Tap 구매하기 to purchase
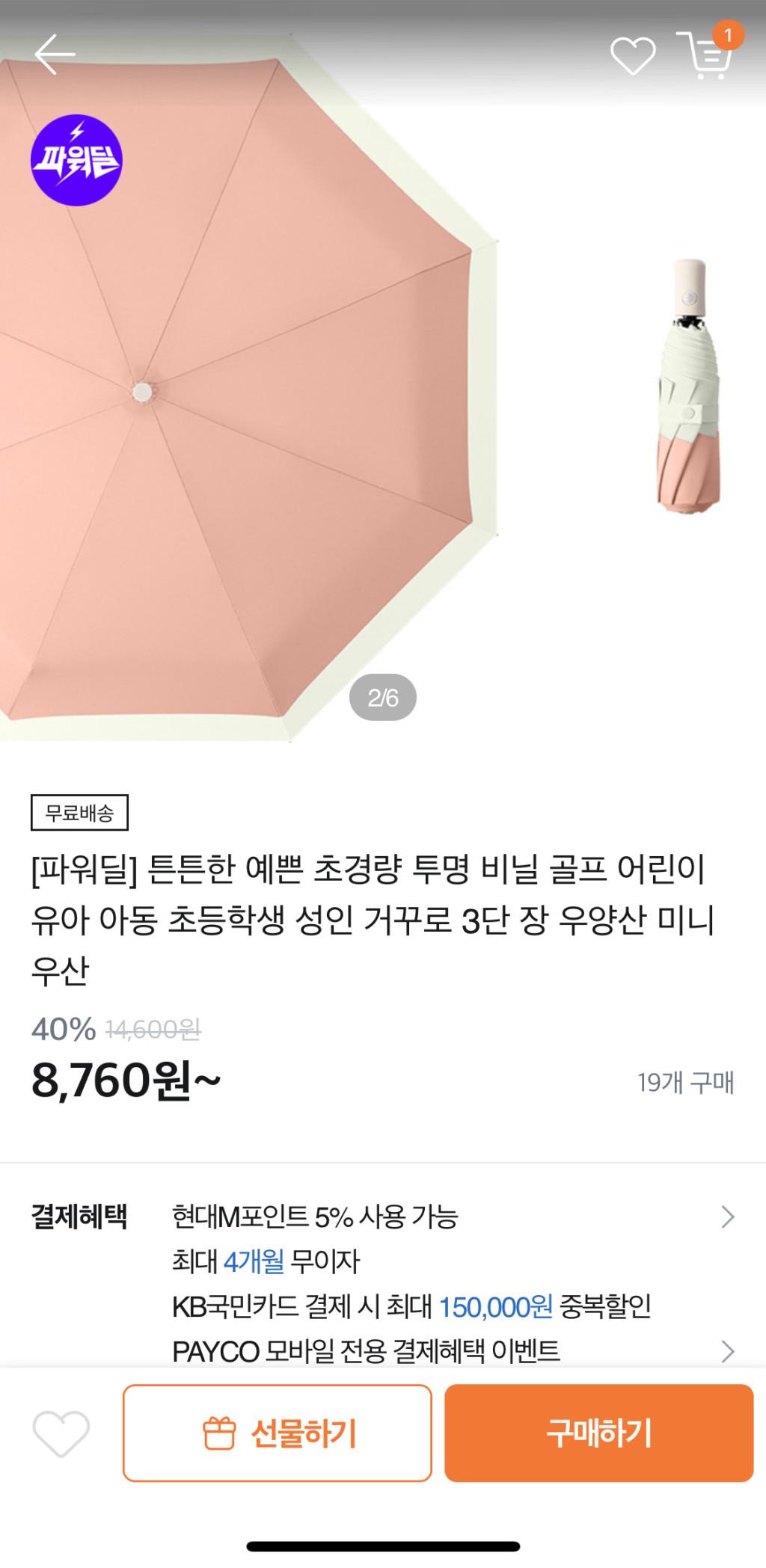The height and width of the screenshot is (1568, 766). pos(598,1433)
